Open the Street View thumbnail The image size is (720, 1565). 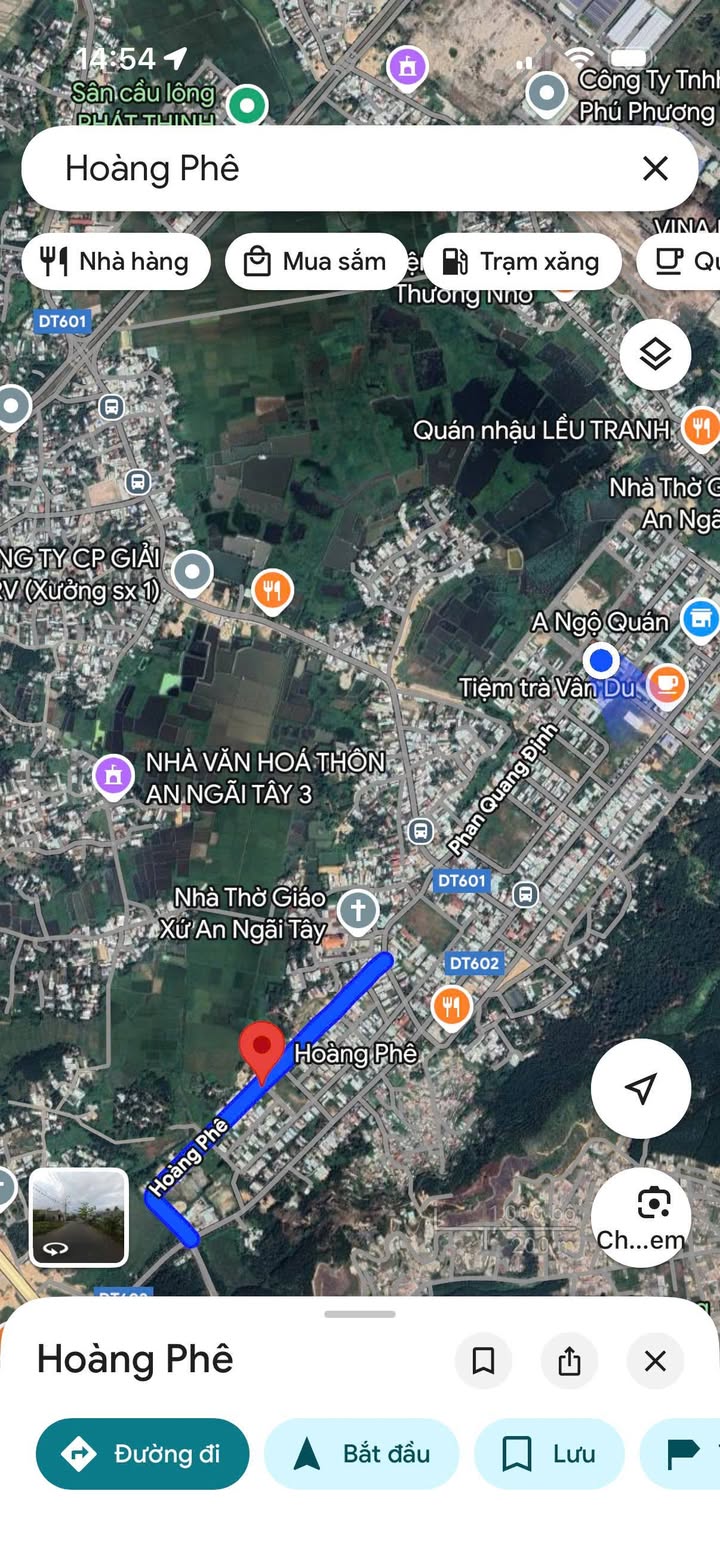tap(79, 1217)
